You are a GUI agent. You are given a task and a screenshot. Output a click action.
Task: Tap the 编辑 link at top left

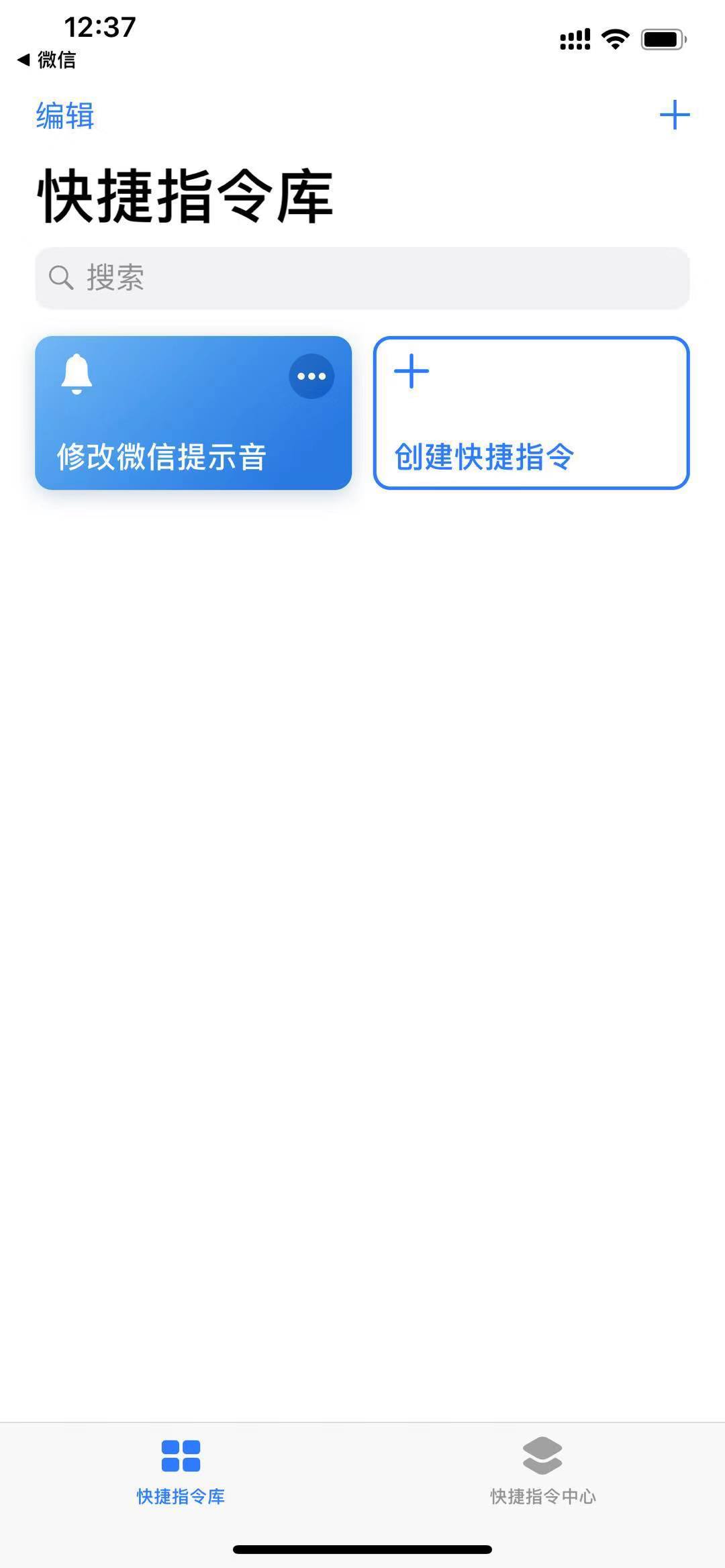tap(64, 115)
